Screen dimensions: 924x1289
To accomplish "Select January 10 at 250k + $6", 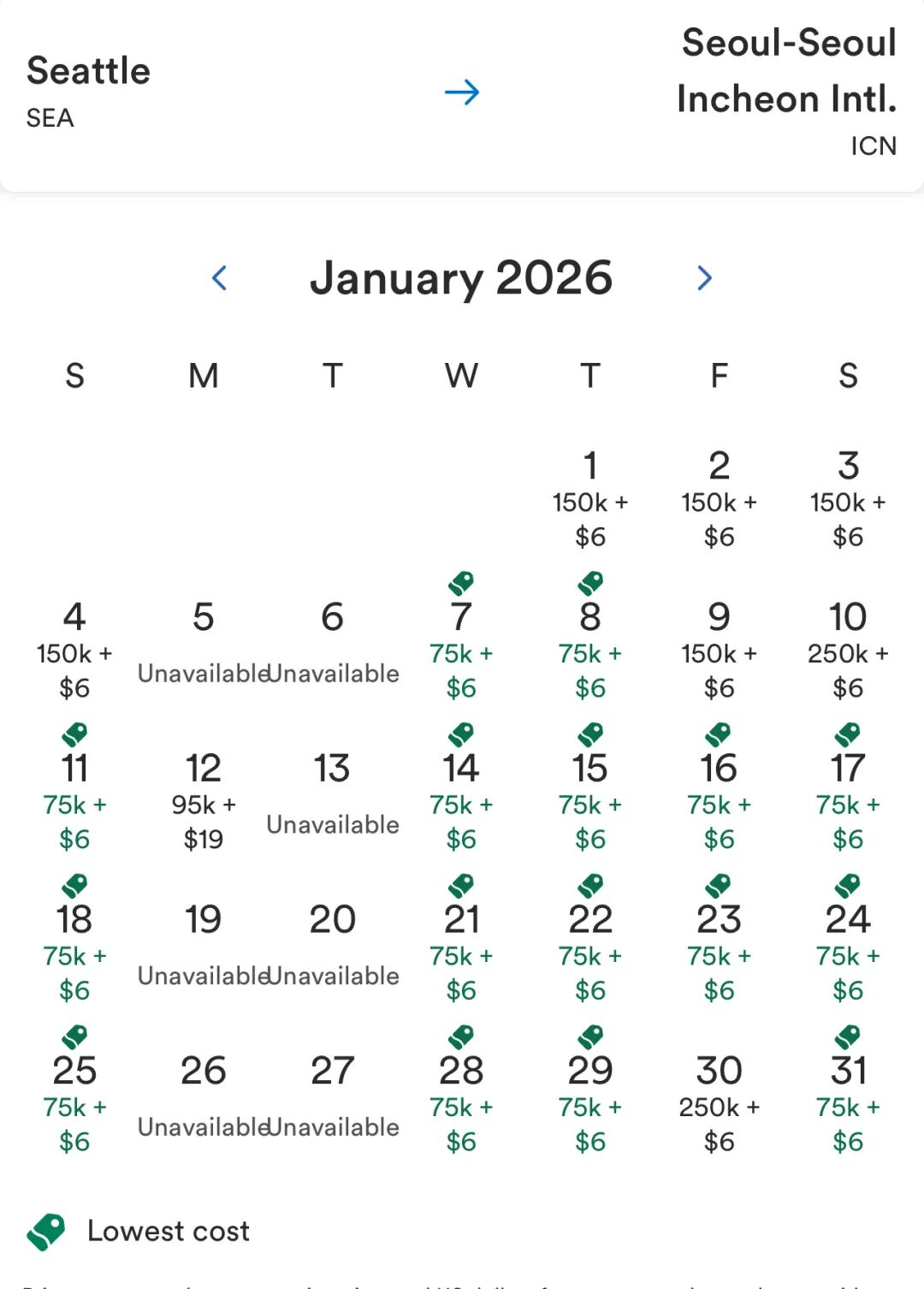I will point(848,650).
